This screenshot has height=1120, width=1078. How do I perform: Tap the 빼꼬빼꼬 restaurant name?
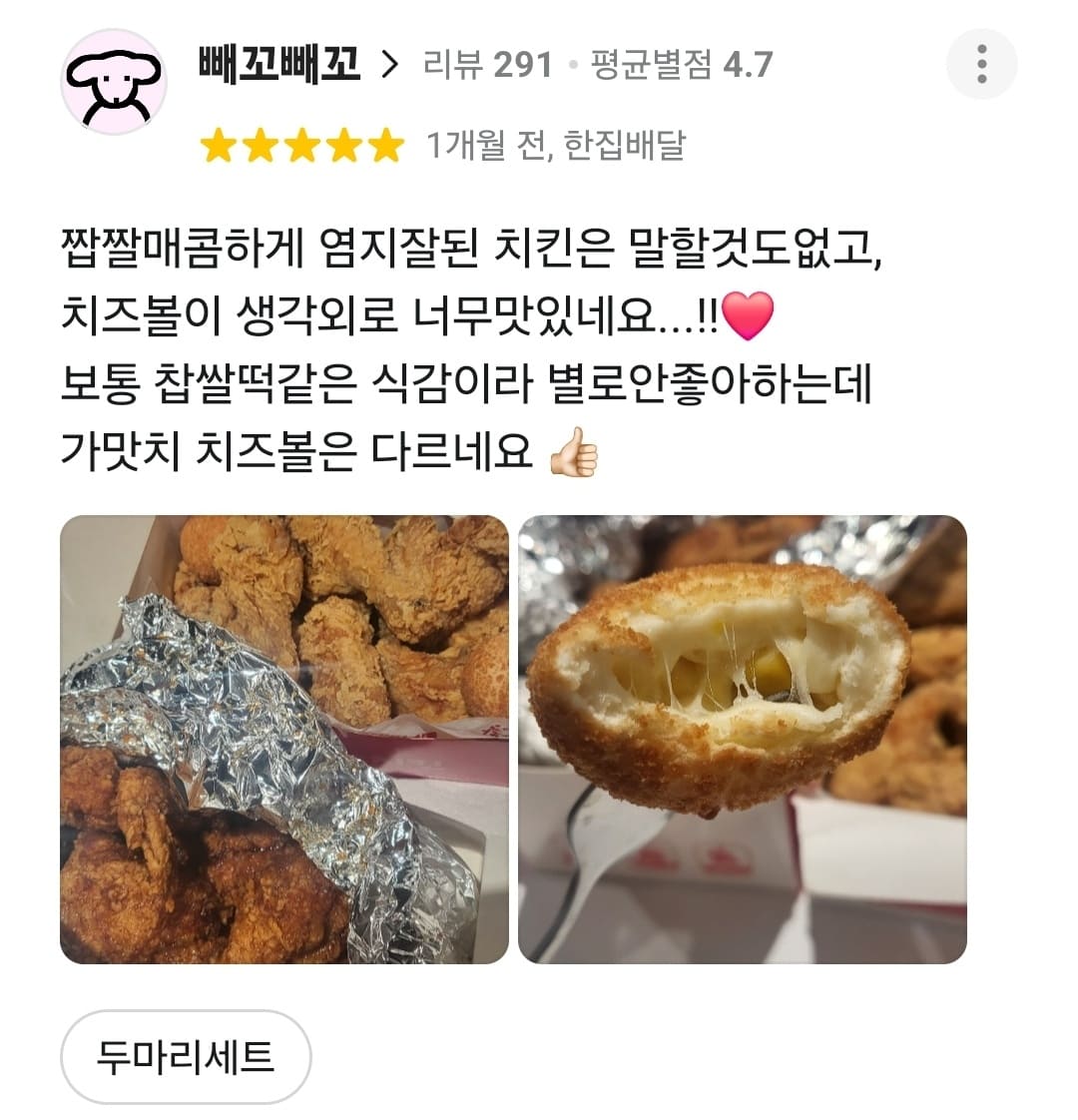click(279, 64)
